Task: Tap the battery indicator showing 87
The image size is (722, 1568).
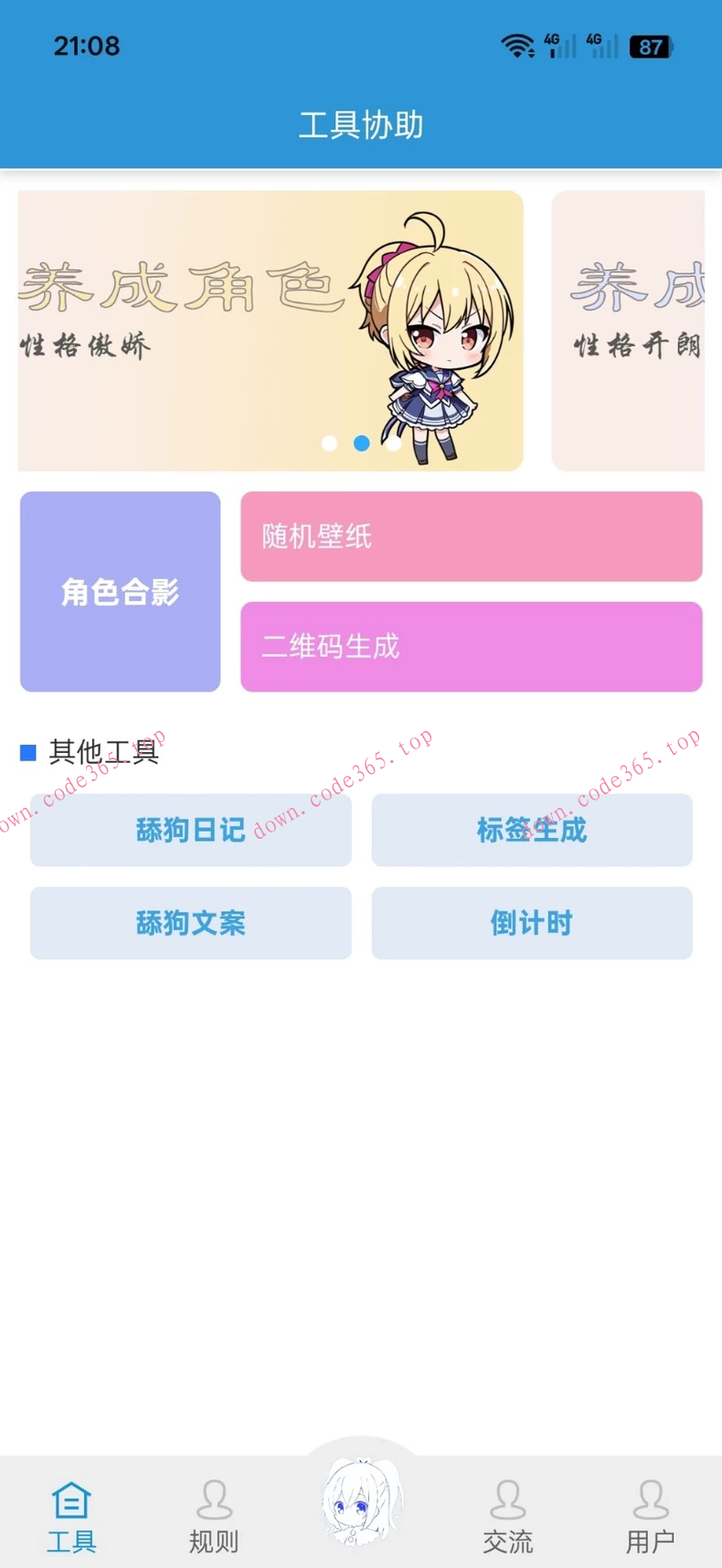Action: point(650,47)
